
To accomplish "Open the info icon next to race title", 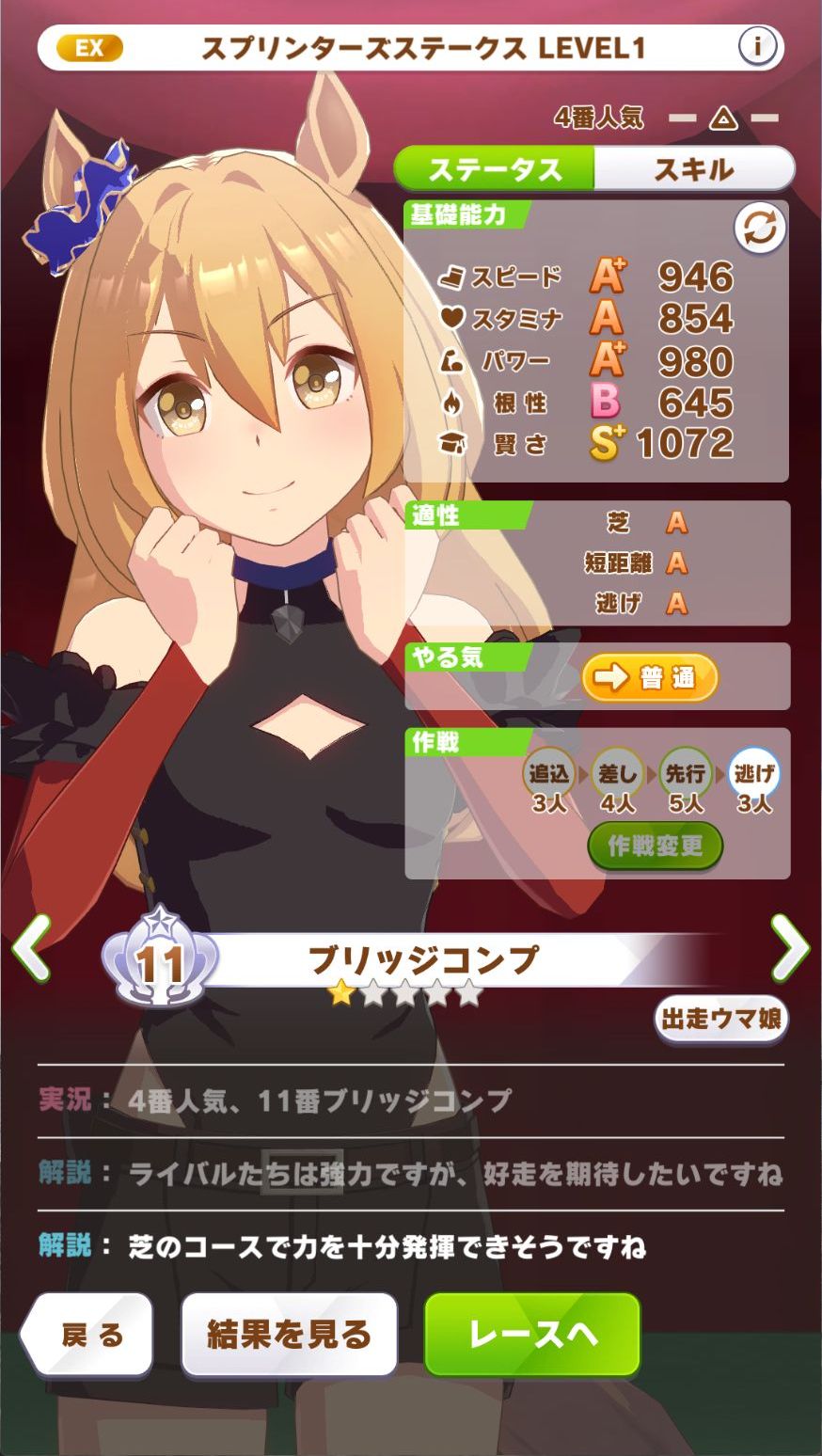I will tap(757, 46).
